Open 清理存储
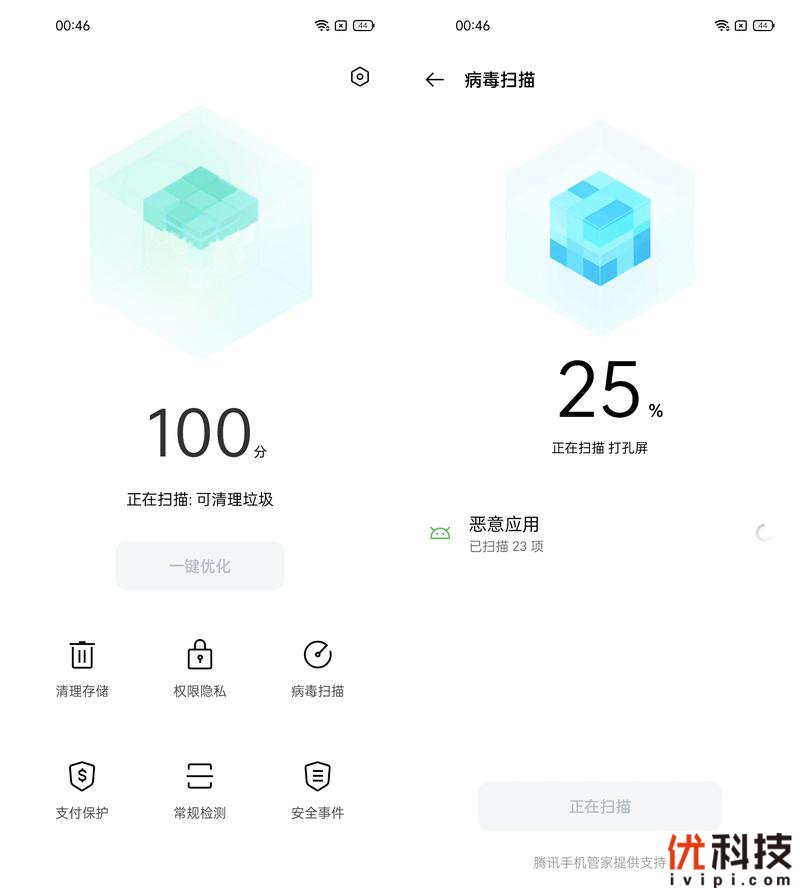The height and width of the screenshot is (893, 800). point(82,668)
